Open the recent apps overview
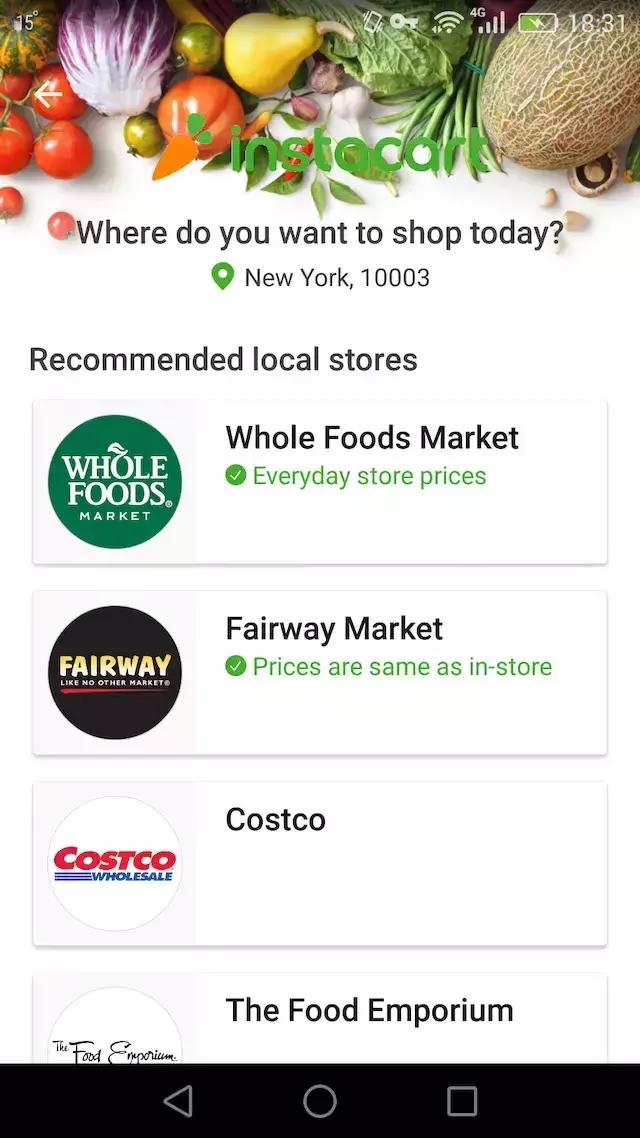 click(462, 1101)
